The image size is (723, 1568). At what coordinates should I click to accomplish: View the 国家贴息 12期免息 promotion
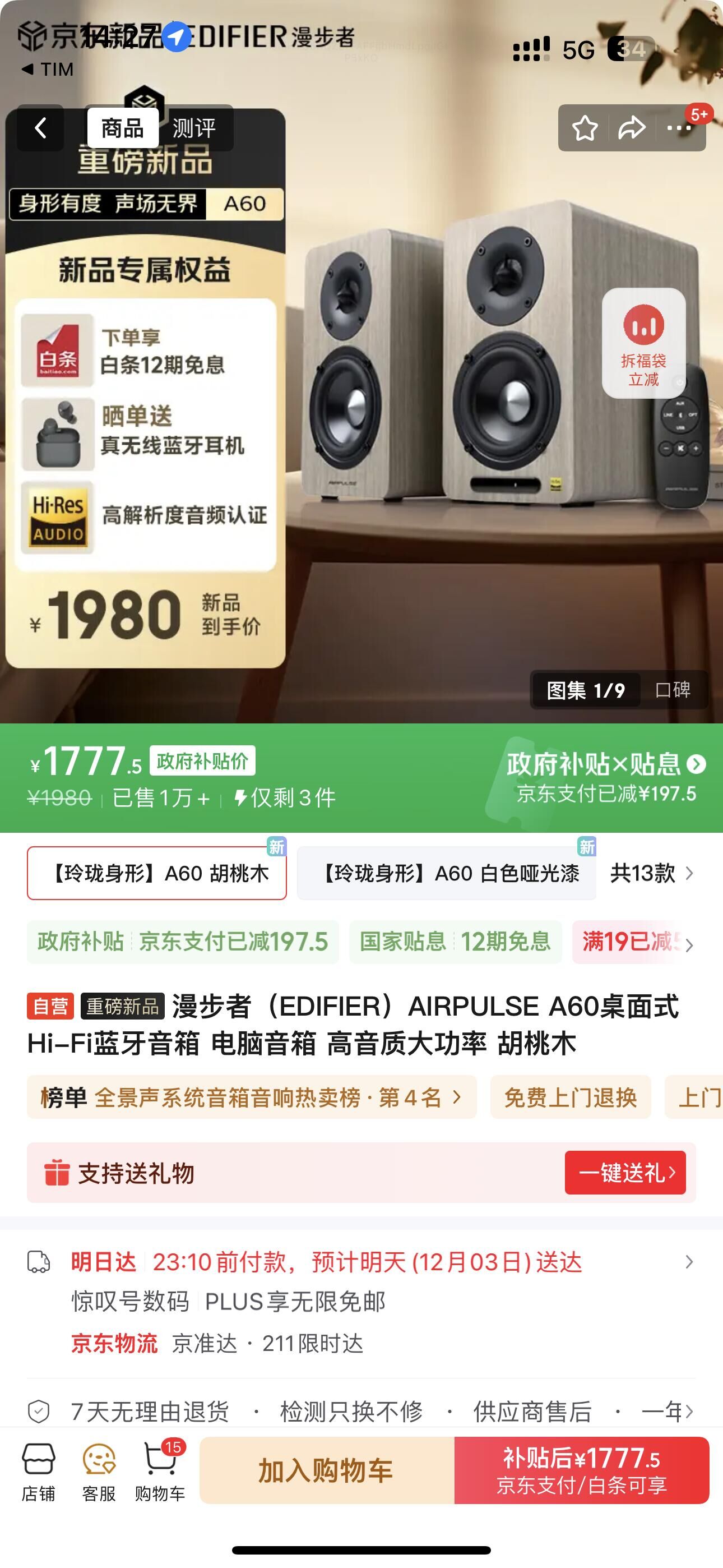point(455,942)
